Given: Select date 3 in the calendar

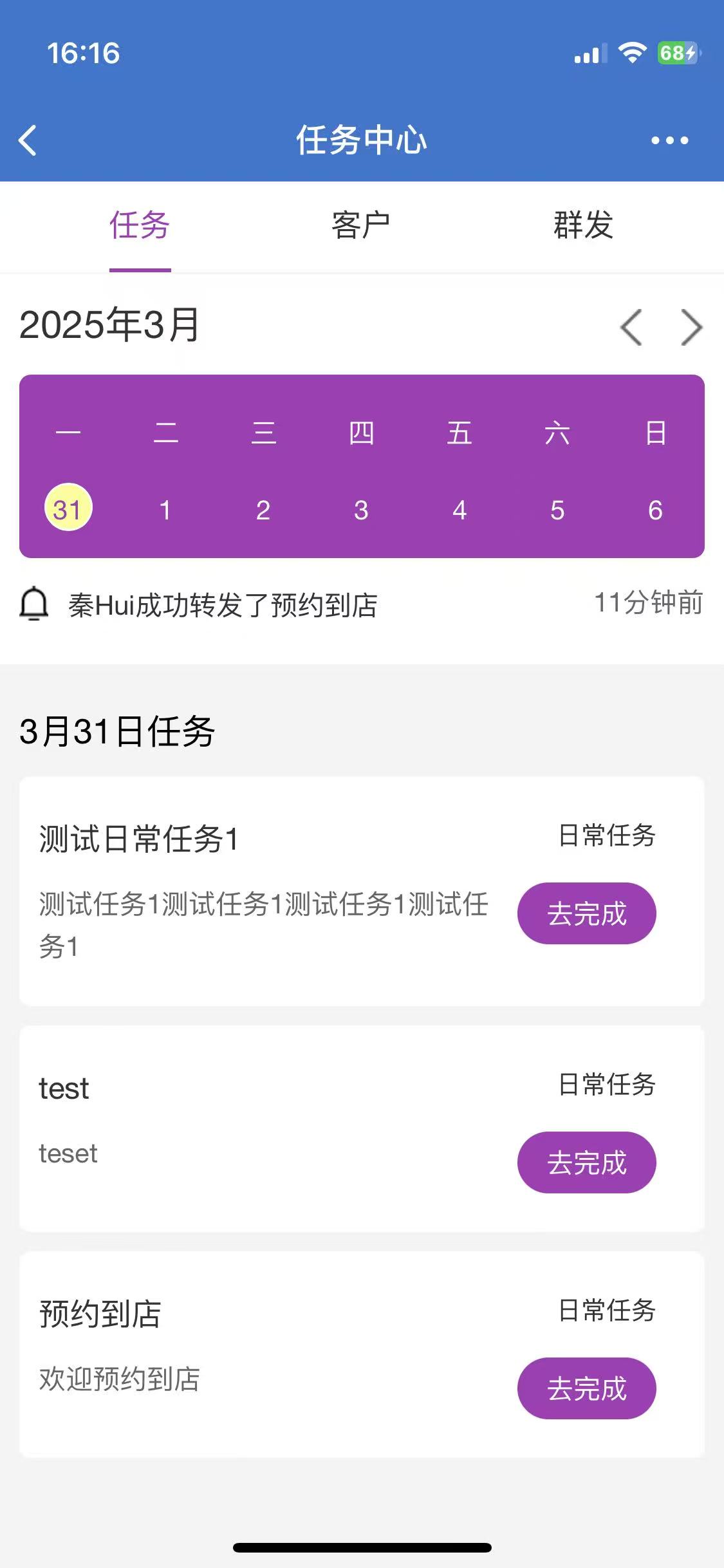Looking at the screenshot, I should pos(361,510).
